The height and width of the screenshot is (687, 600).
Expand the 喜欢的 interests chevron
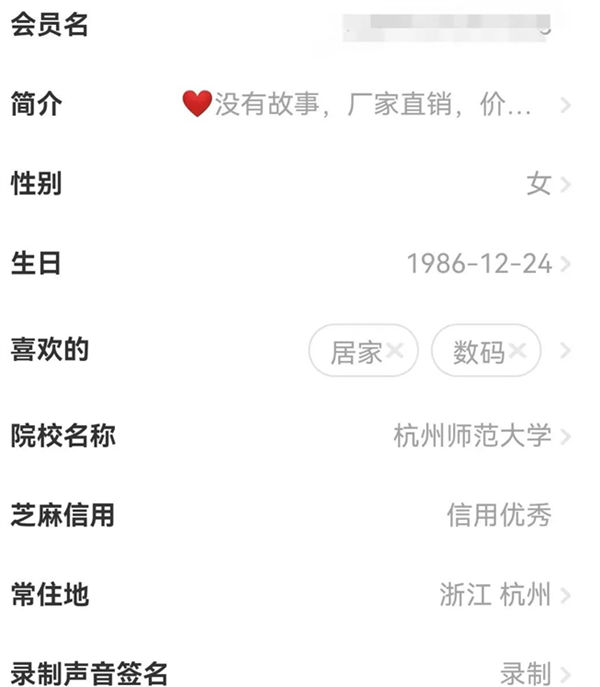pyautogui.click(x=567, y=351)
